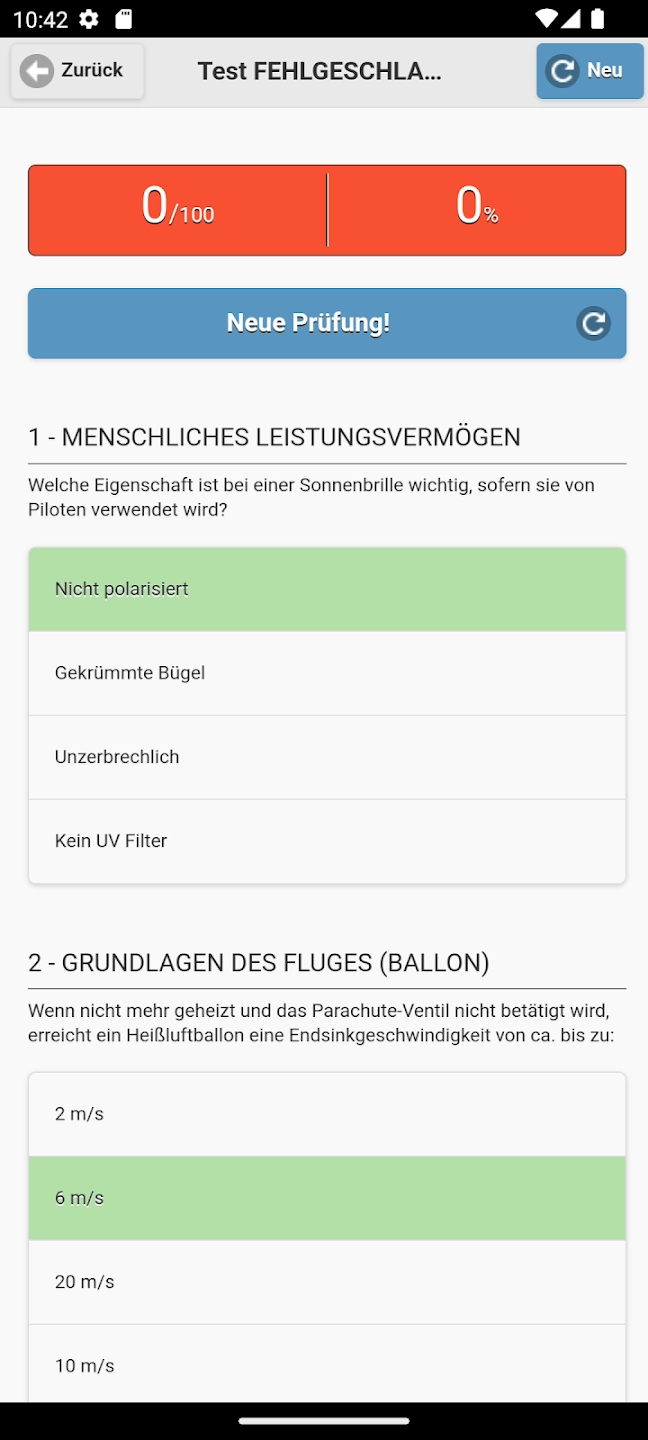Screen dimensions: 648x1440
Task: Choose the answer Gekrümmte Bügel
Action: (327, 673)
